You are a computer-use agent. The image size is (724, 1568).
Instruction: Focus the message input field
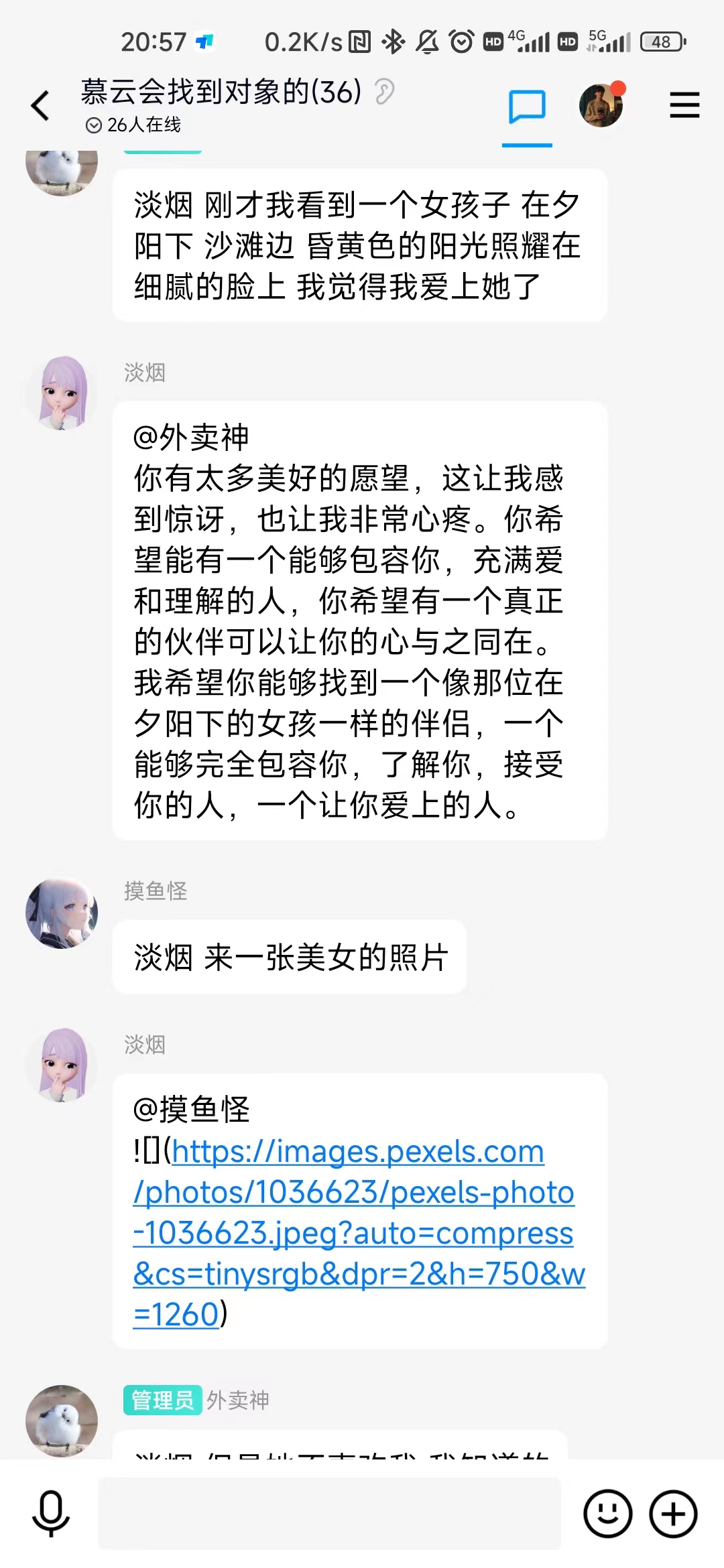pyautogui.click(x=328, y=1514)
